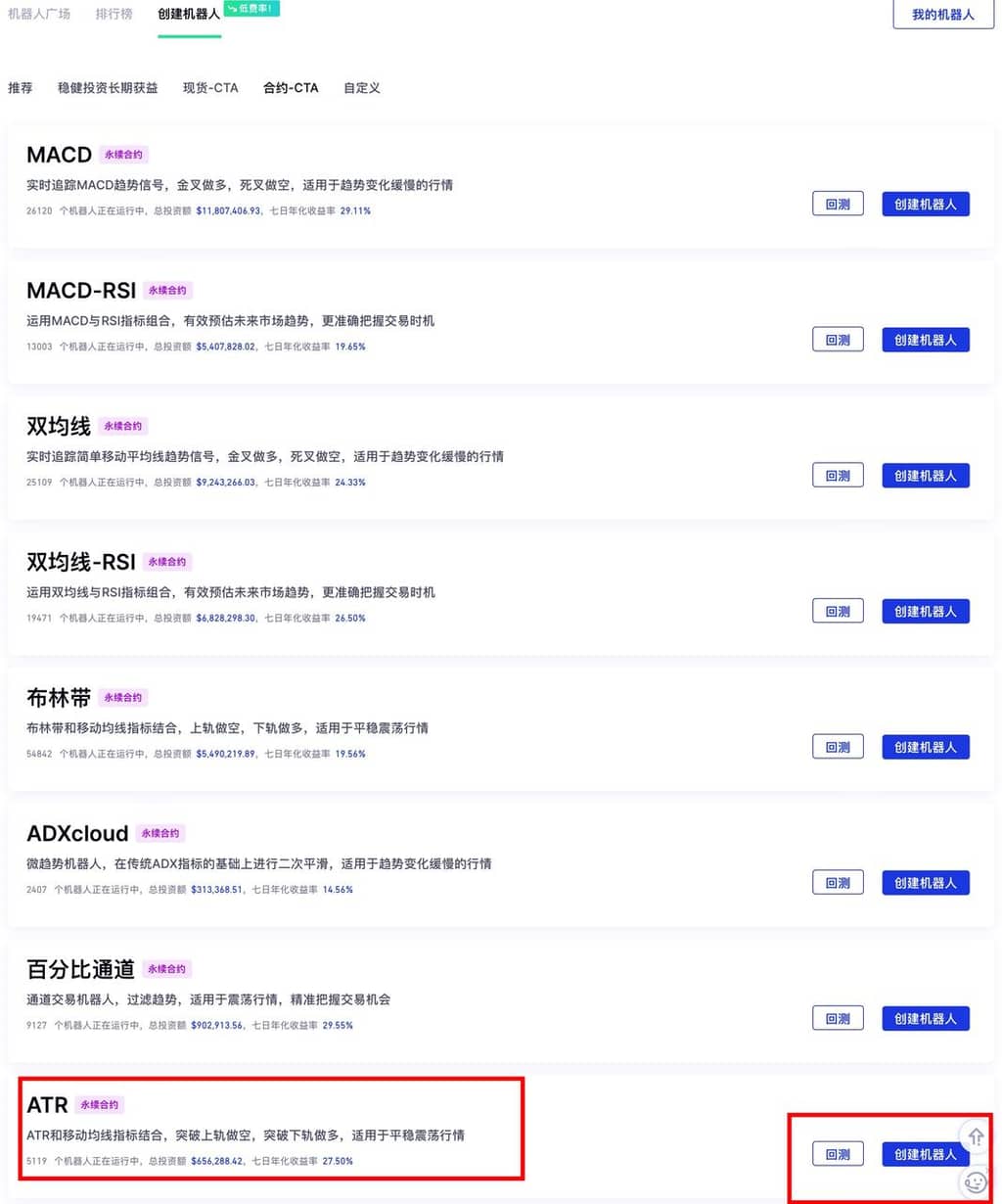This screenshot has width=1002, height=1204.
Task: Select the 推荐 category
Action: pos(21,88)
